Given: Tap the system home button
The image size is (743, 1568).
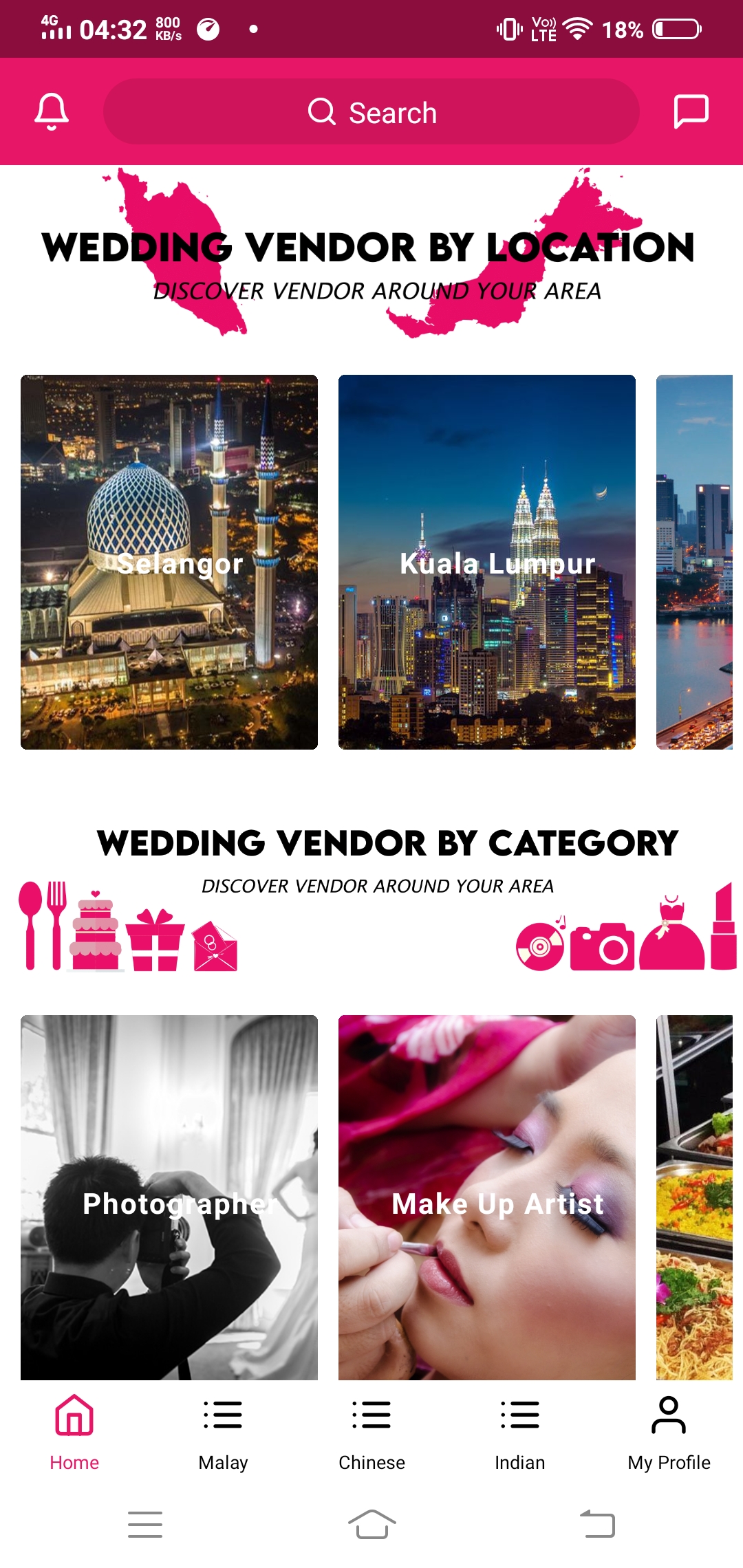Looking at the screenshot, I should pos(371,1524).
